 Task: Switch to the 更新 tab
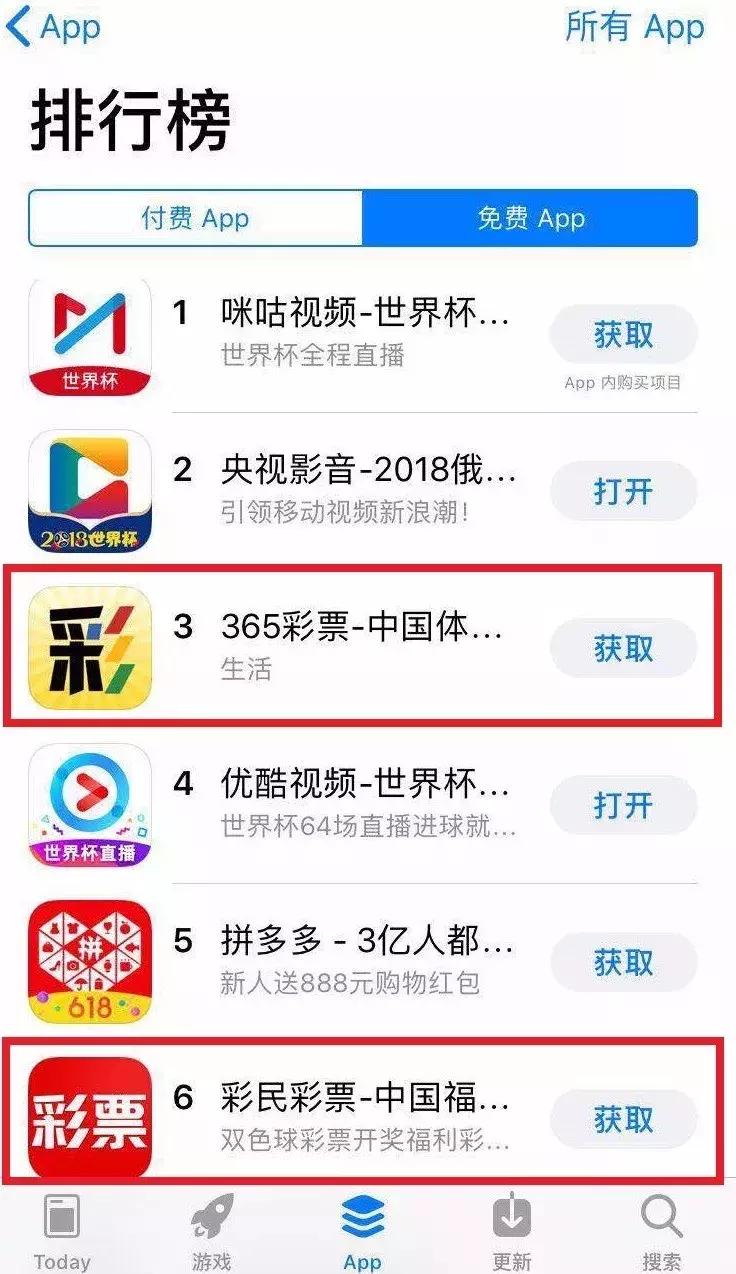(511, 1225)
